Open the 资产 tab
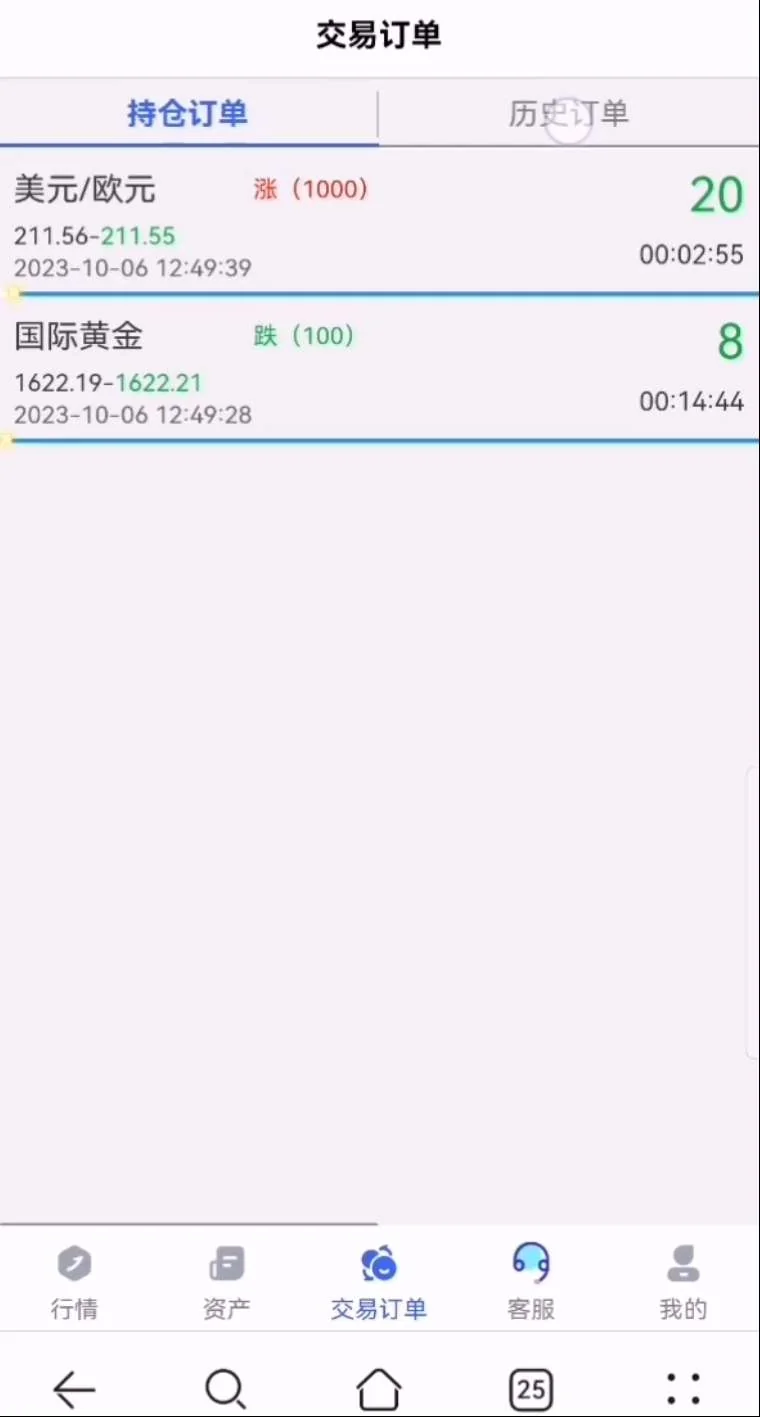The height and width of the screenshot is (1417, 760). click(227, 1282)
